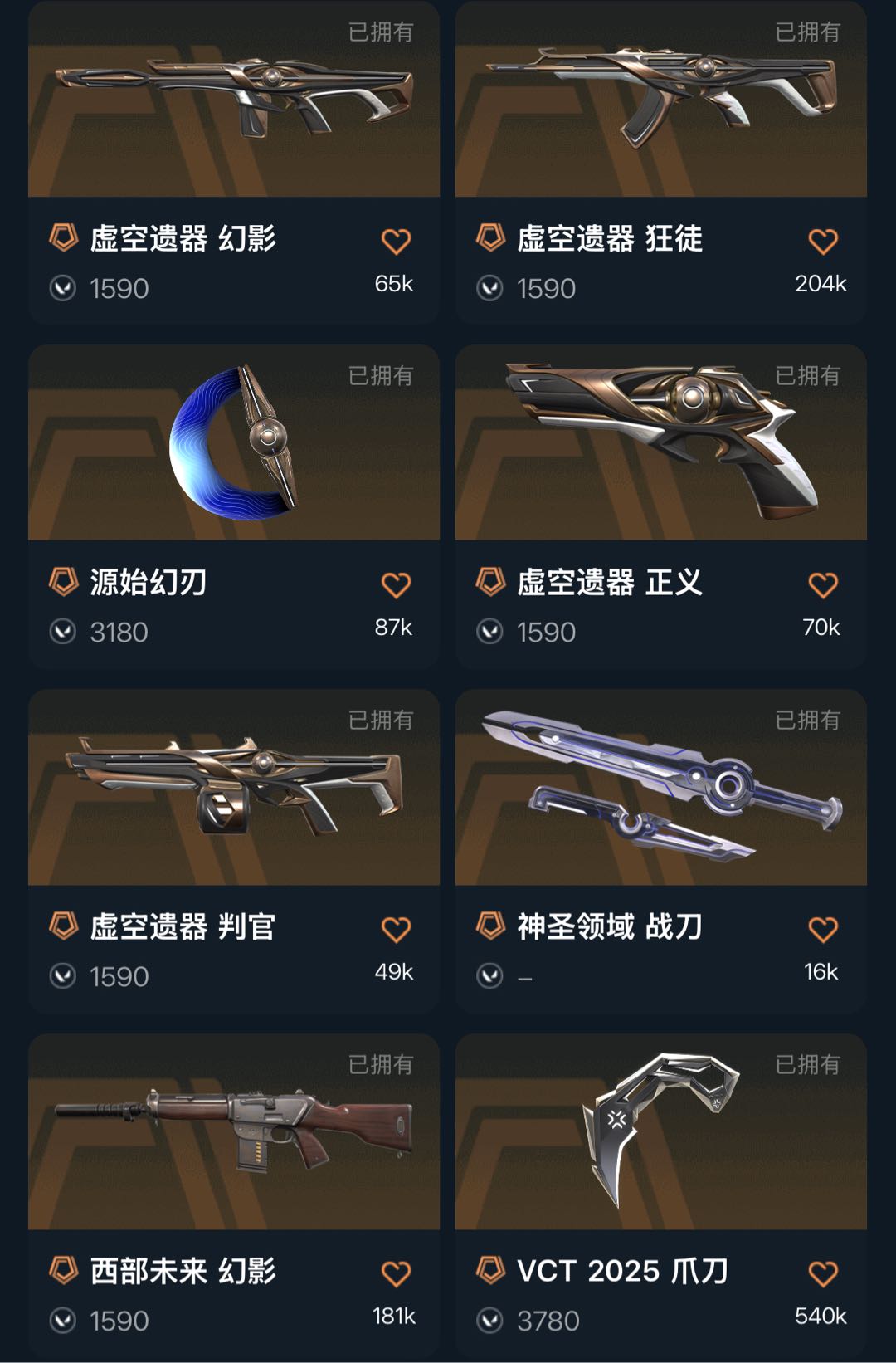
Task: Like the 虚空遗器 幻影 skin
Action: 396,242
